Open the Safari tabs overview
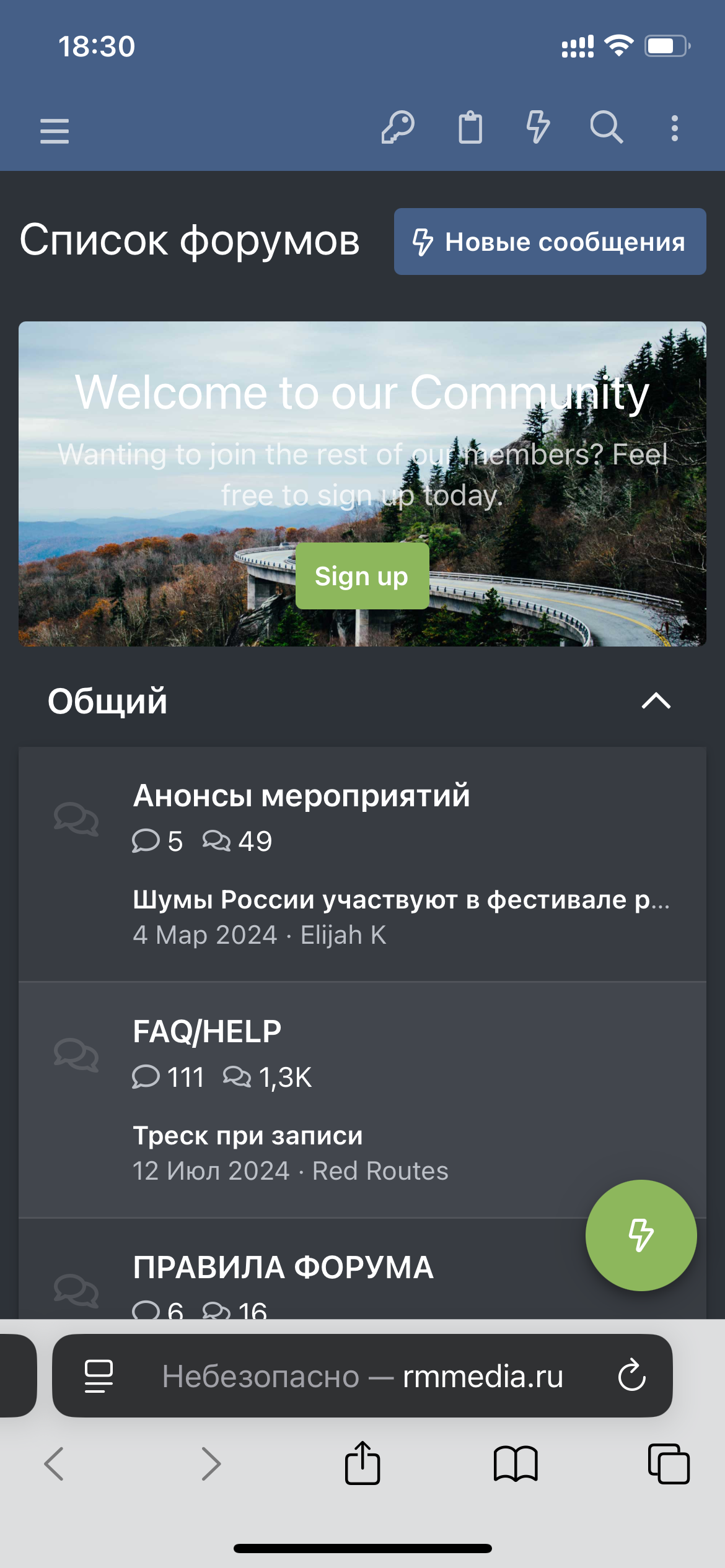Viewport: 725px width, 1568px height. 668,1464
